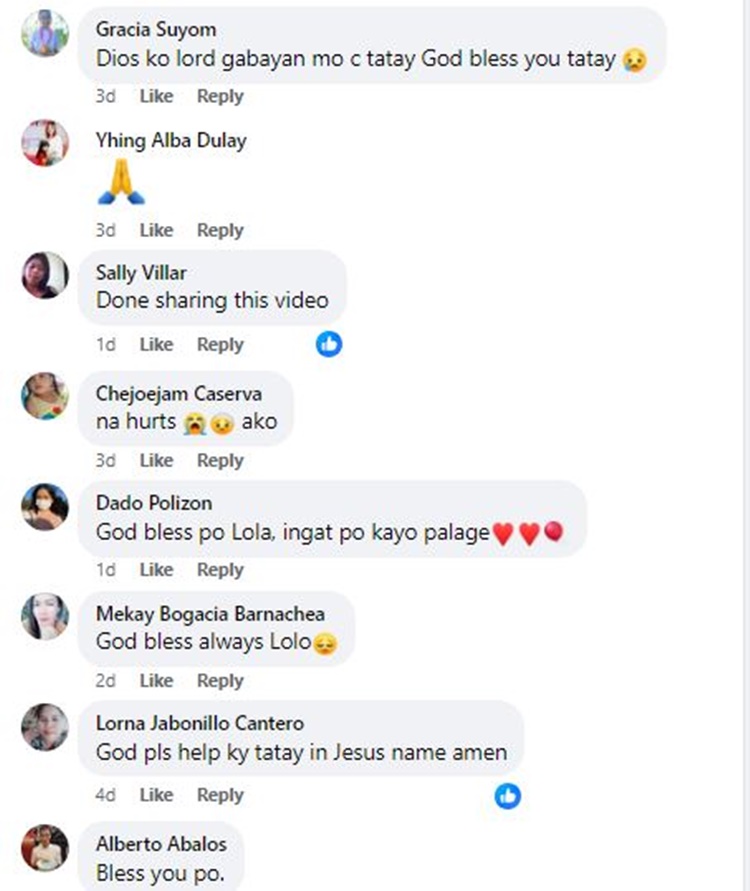
Task: Reply to Mekay Bogacia Barnachea's comment
Action: [x=220, y=680]
